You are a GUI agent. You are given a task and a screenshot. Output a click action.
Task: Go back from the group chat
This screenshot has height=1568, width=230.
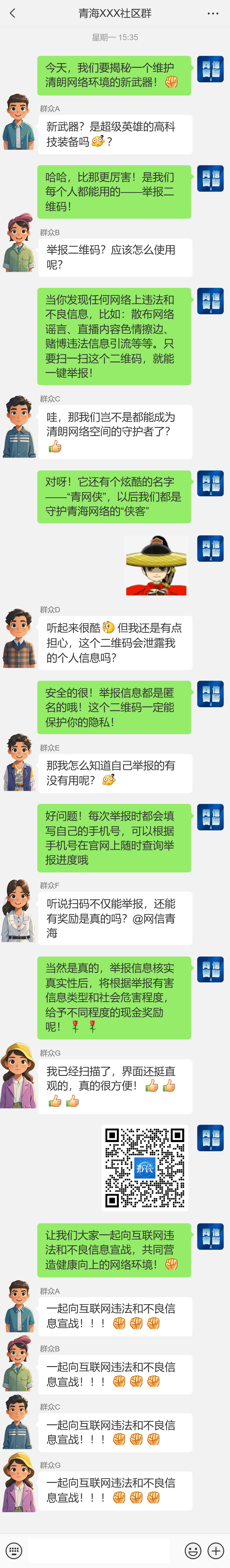pyautogui.click(x=13, y=13)
